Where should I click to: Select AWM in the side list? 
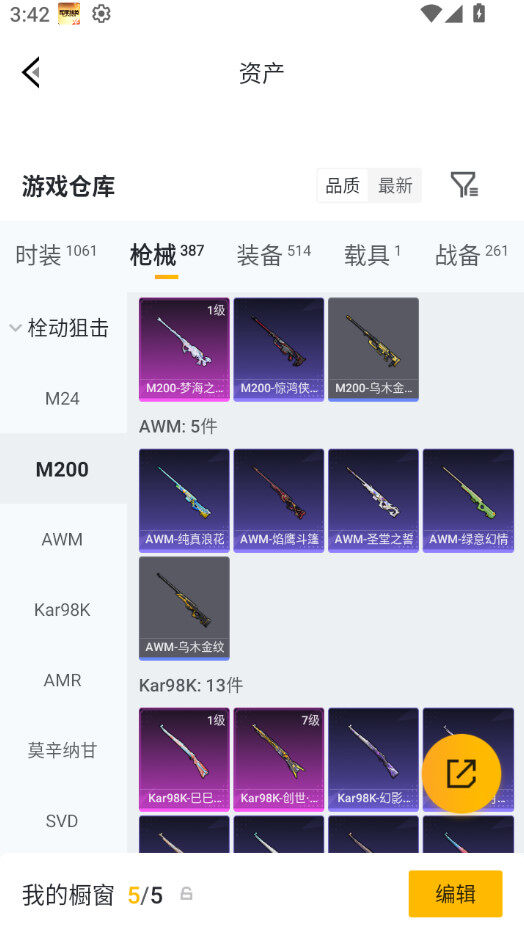(x=62, y=539)
